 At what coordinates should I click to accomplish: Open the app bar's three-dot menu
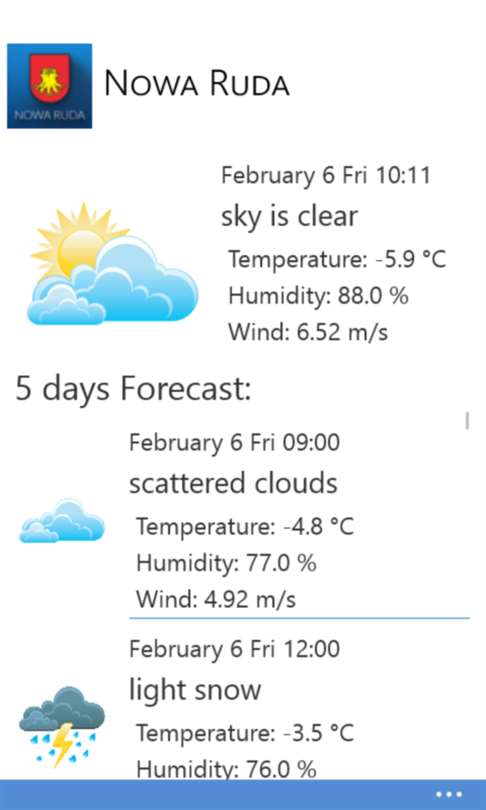click(x=449, y=794)
